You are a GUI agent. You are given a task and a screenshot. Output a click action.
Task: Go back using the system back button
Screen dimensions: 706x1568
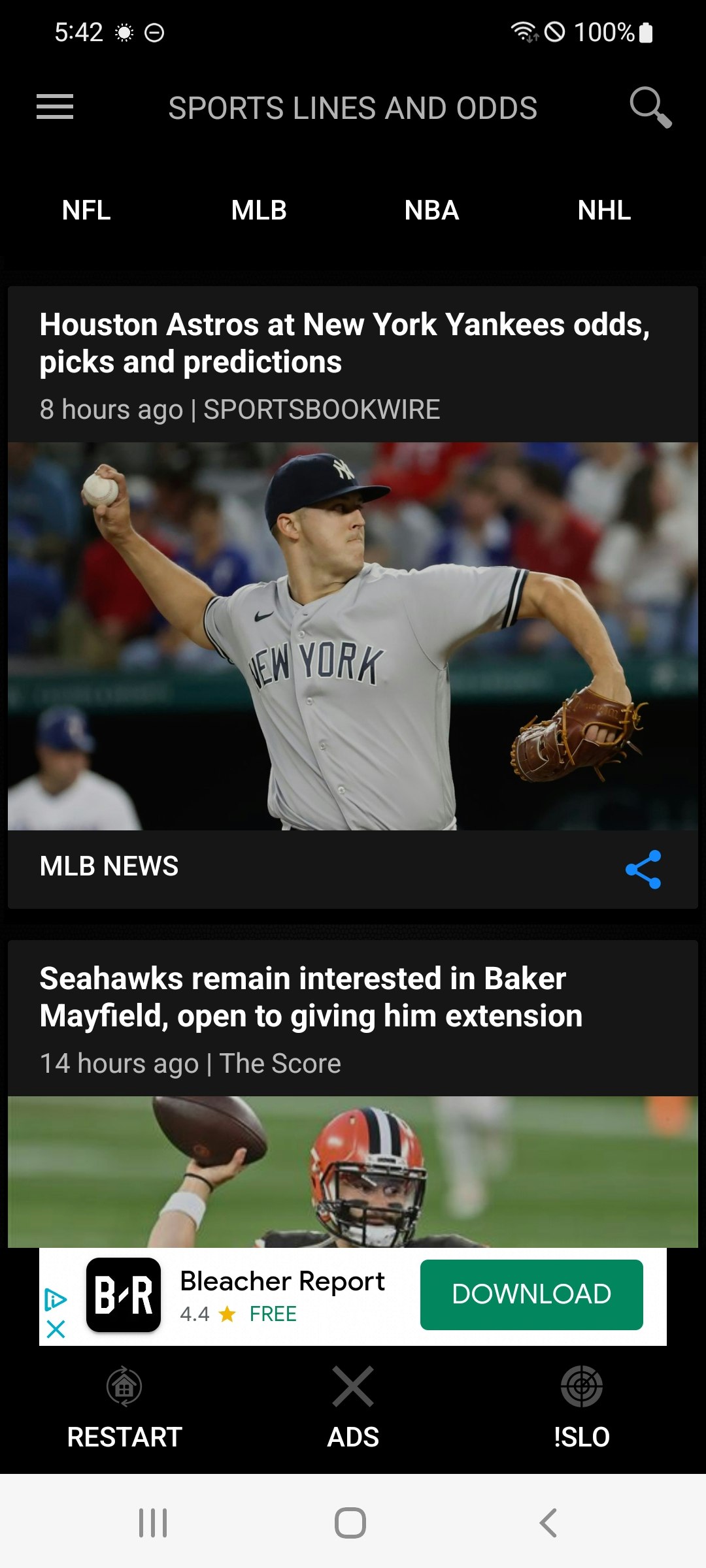coord(548,1523)
